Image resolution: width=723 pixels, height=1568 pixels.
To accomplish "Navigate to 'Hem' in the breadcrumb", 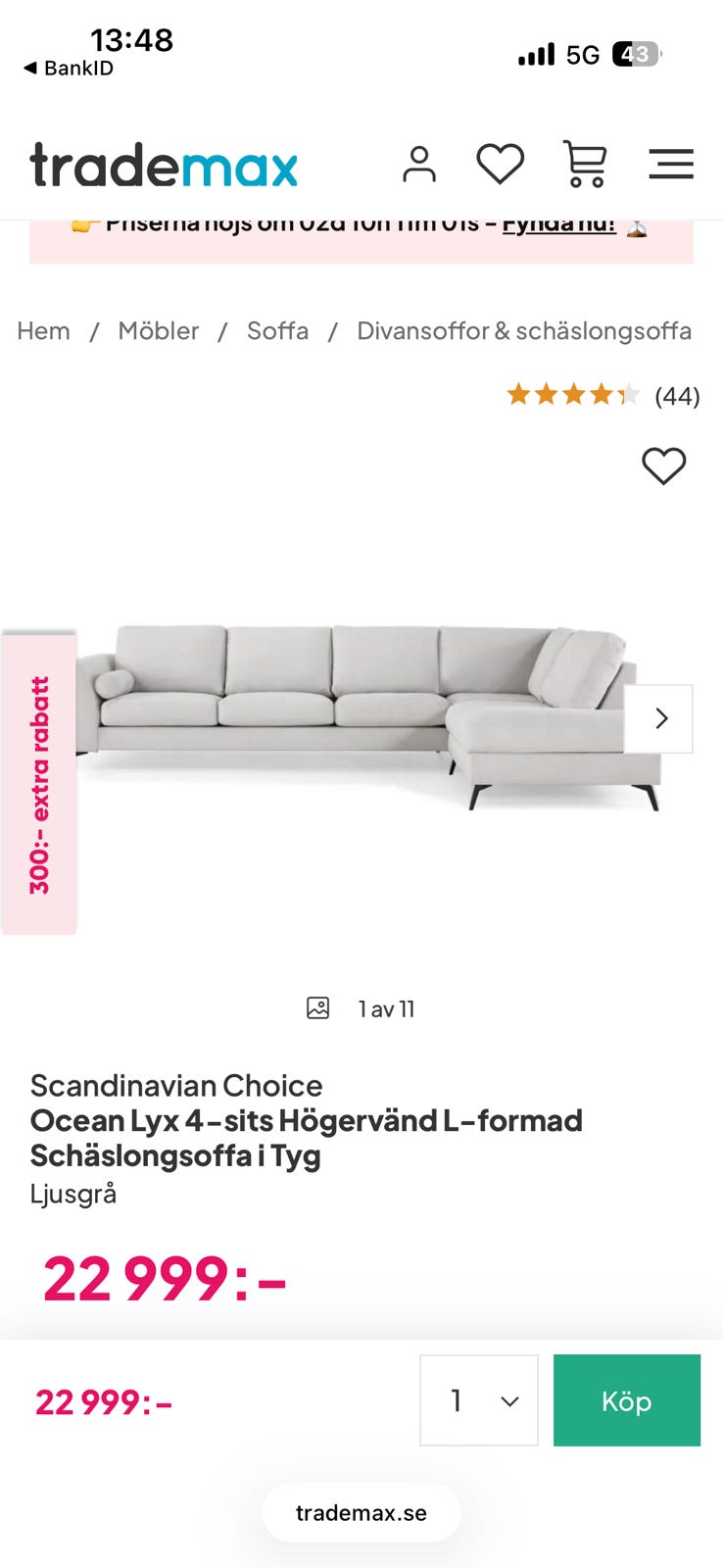I will (x=43, y=330).
